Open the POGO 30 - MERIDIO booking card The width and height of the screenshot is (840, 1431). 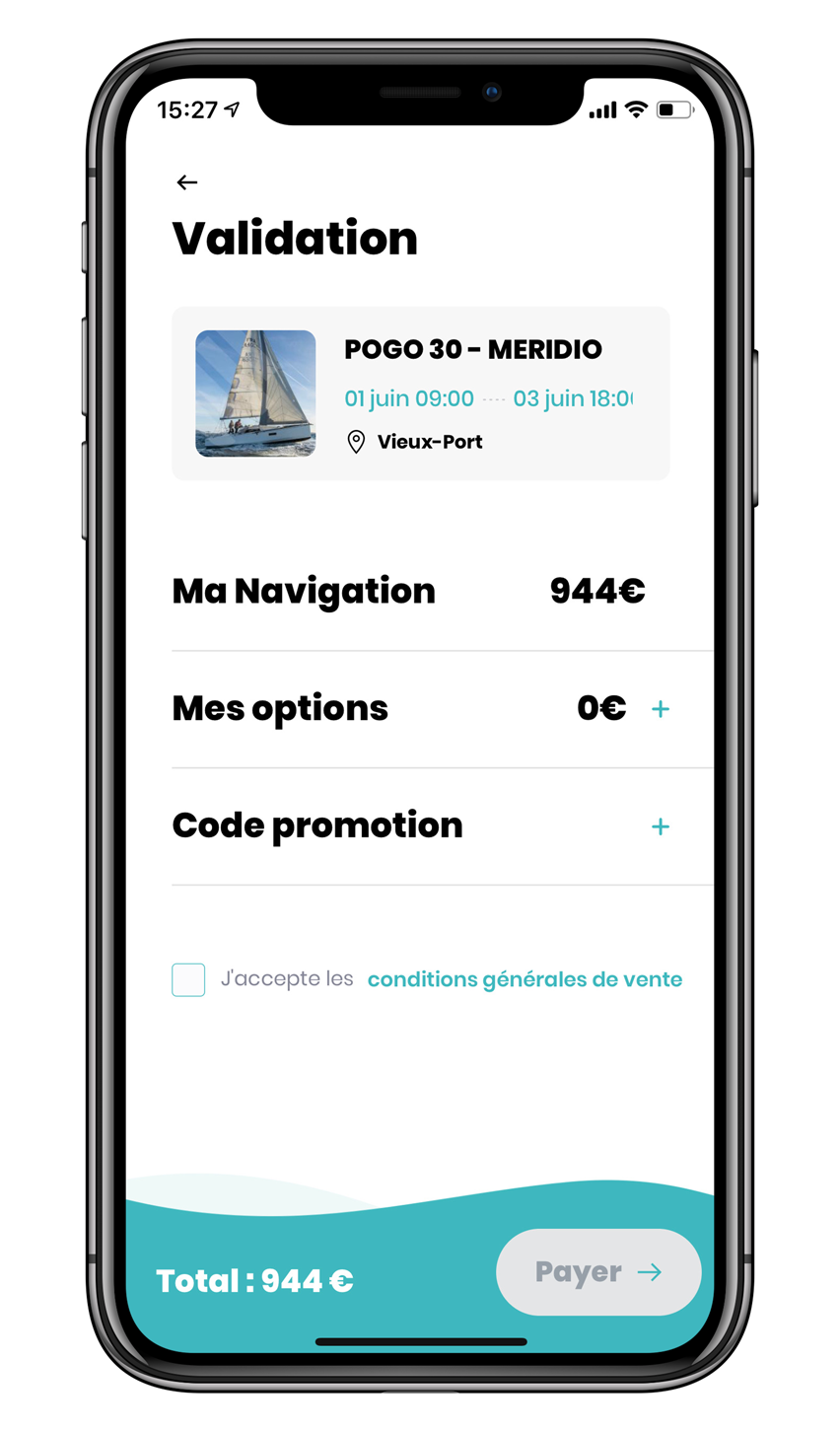coord(421,394)
